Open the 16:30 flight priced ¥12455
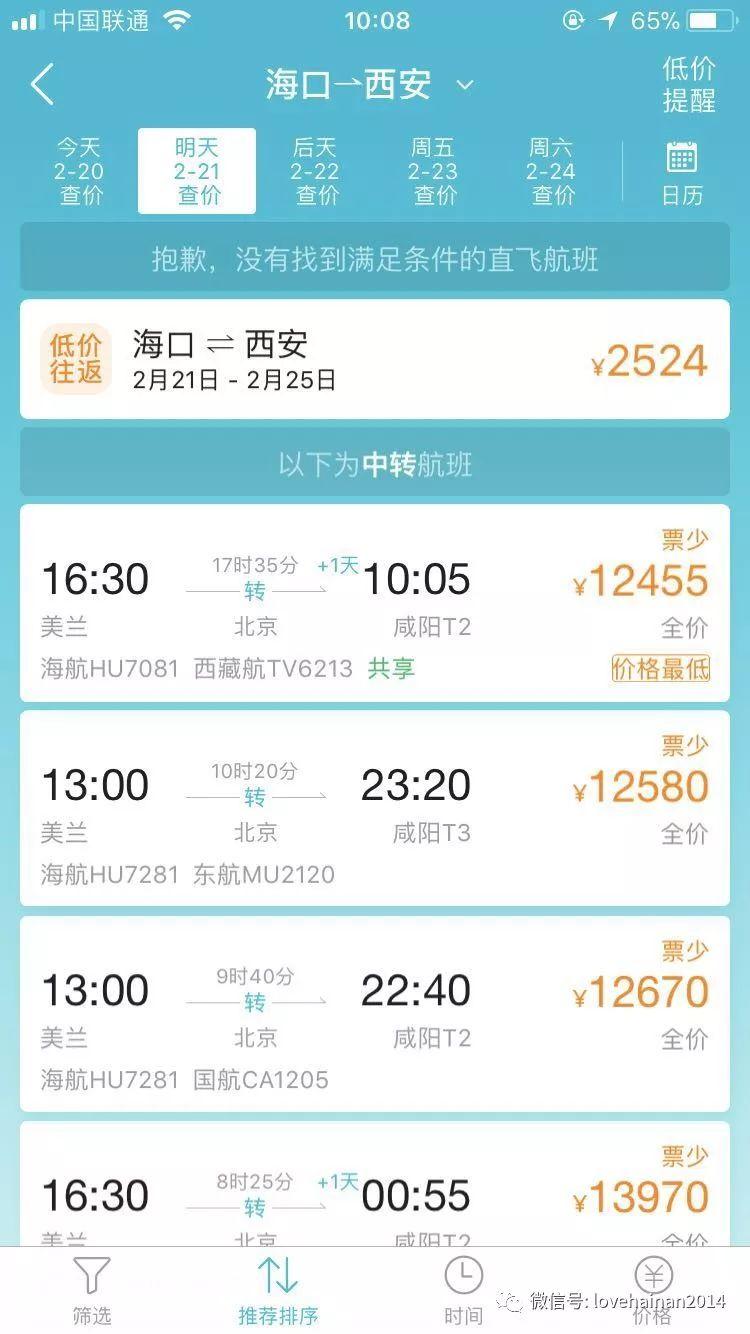The height and width of the screenshot is (1334, 750). 375,603
